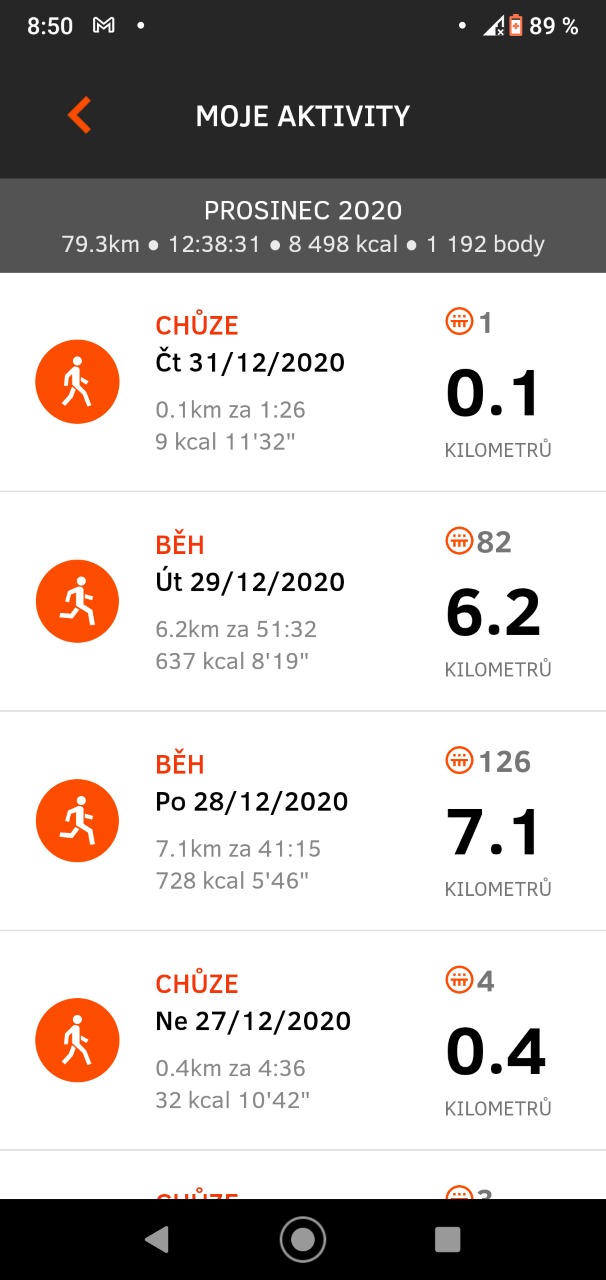Open recent apps with the square button
Screen dimensions: 606x1280
point(447,1240)
